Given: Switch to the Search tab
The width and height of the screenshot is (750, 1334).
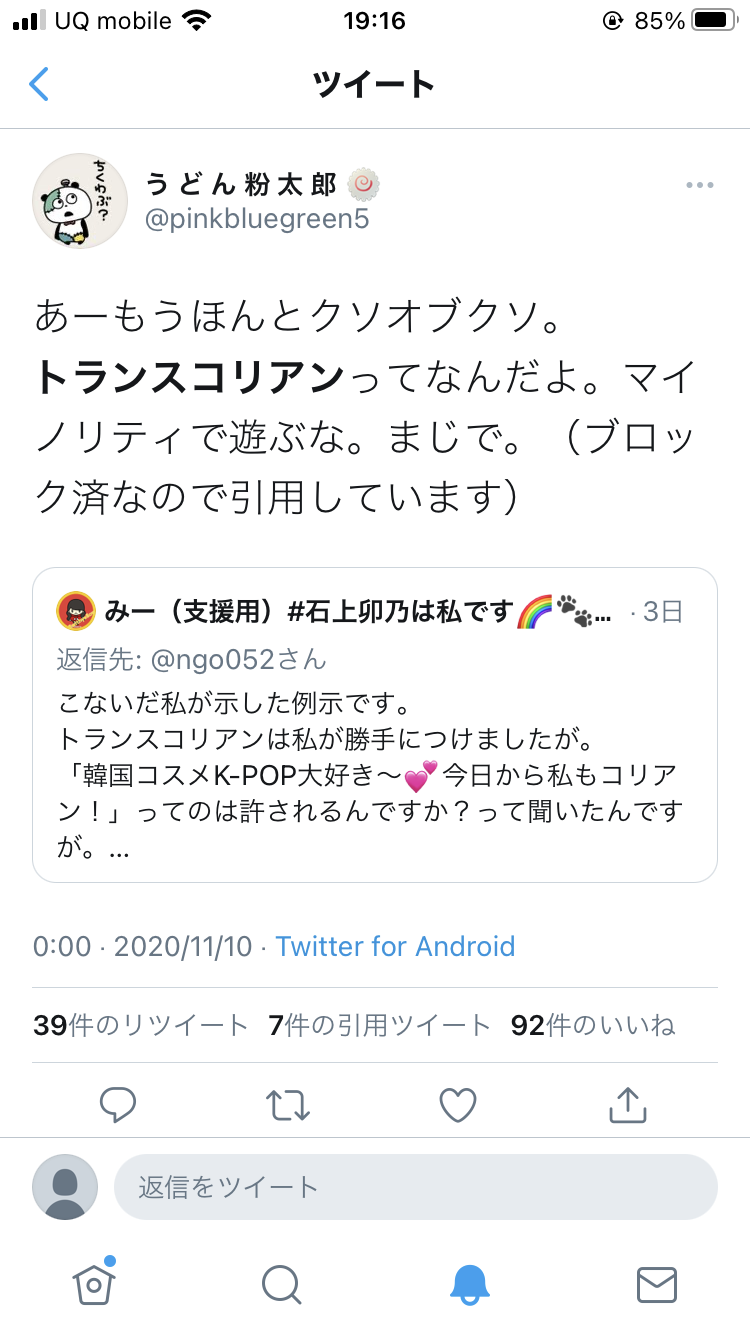Looking at the screenshot, I should 281,1284.
